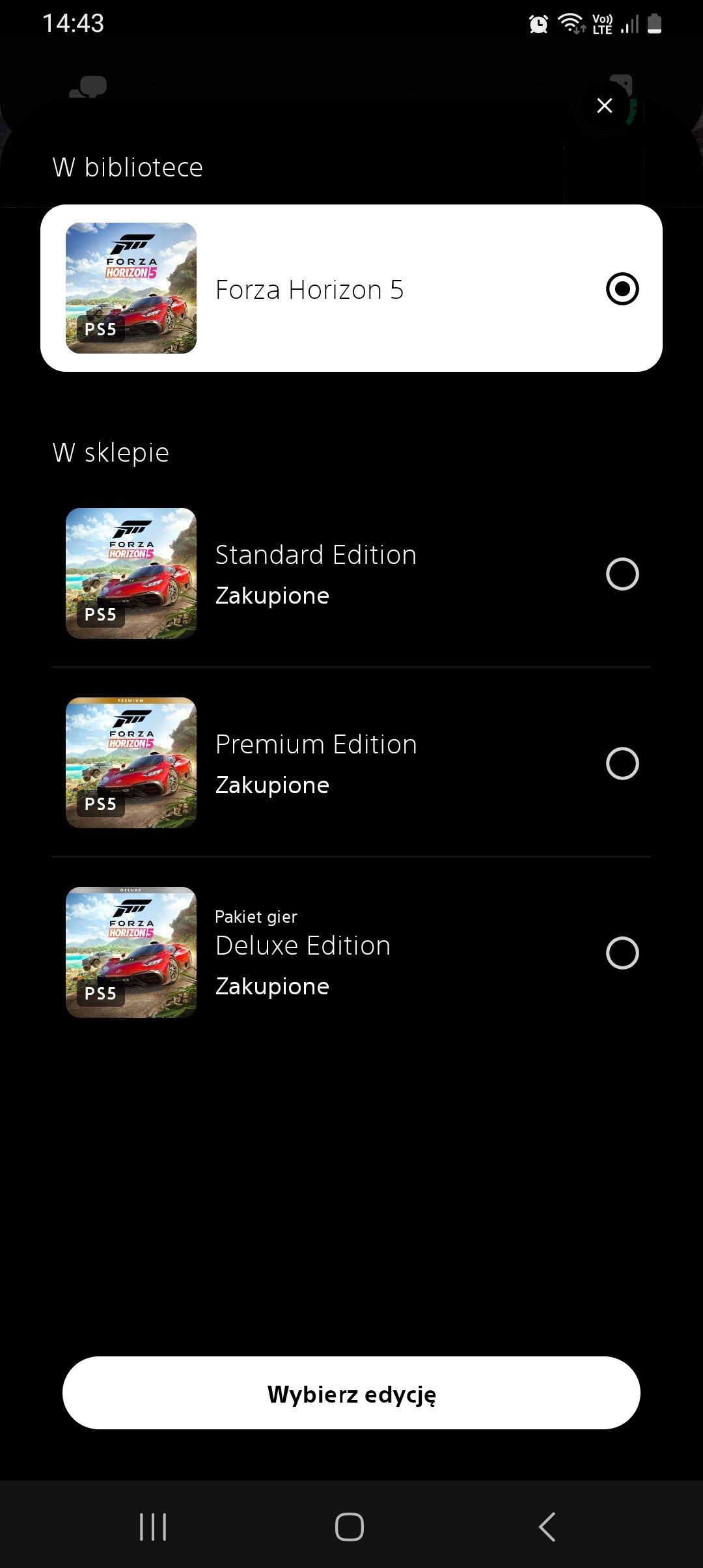The height and width of the screenshot is (1568, 703).
Task: Pick the Premium Edition option
Action: coord(351,763)
